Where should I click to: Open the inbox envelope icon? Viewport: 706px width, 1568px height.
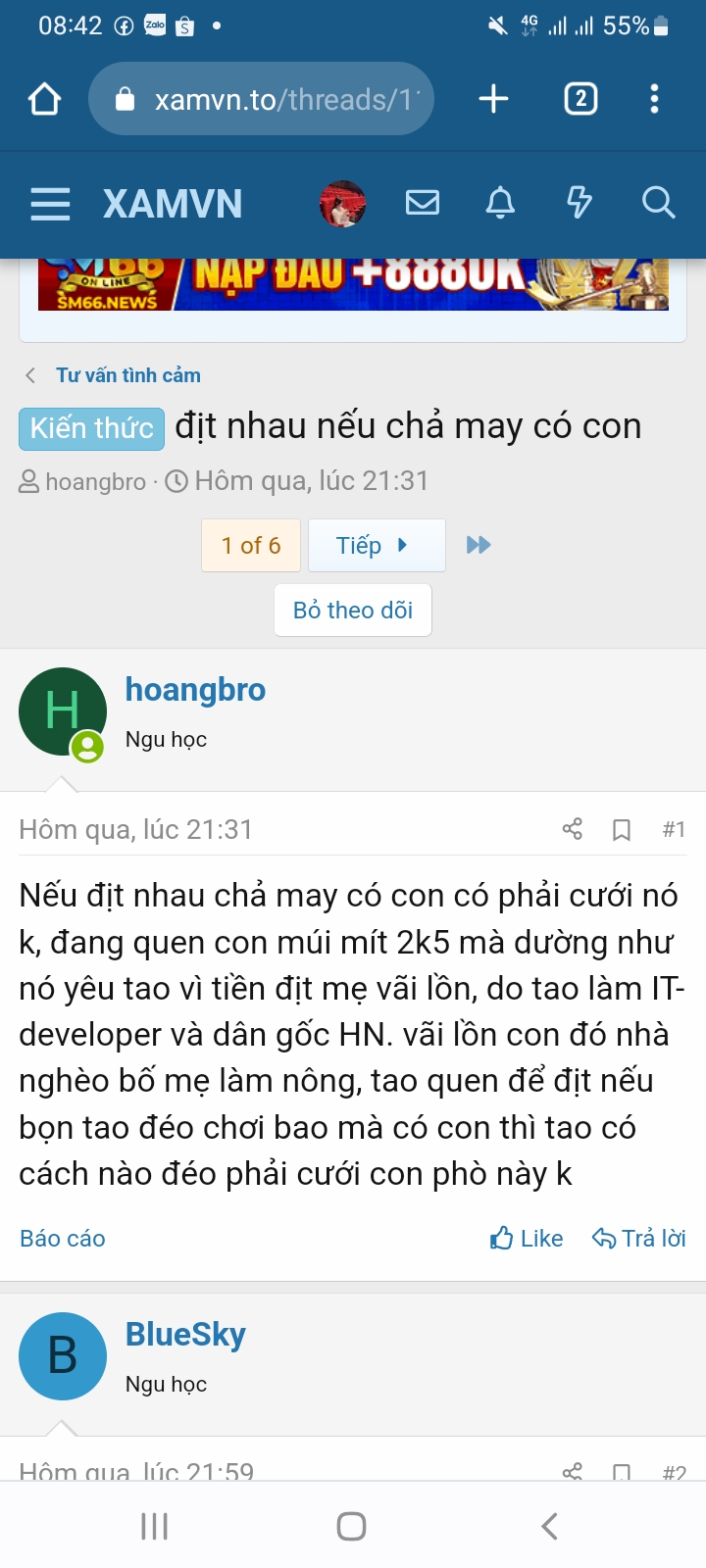pyautogui.click(x=423, y=203)
